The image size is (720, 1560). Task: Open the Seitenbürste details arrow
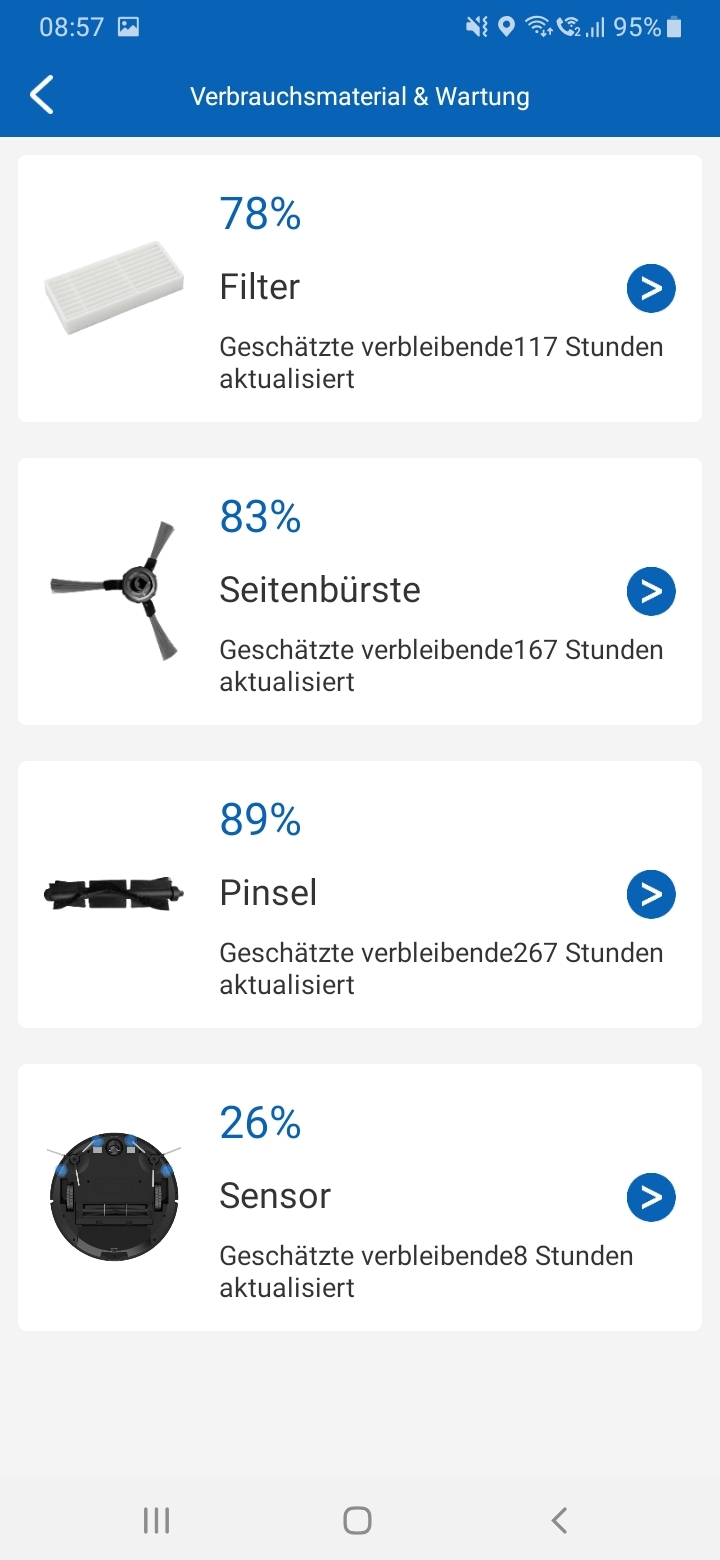(651, 592)
